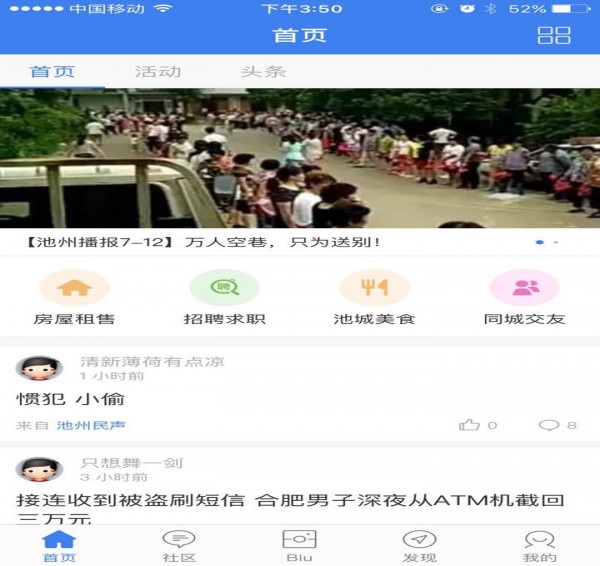Open the grid menu icon in header
Screen dimensions: 600x566
553,35
